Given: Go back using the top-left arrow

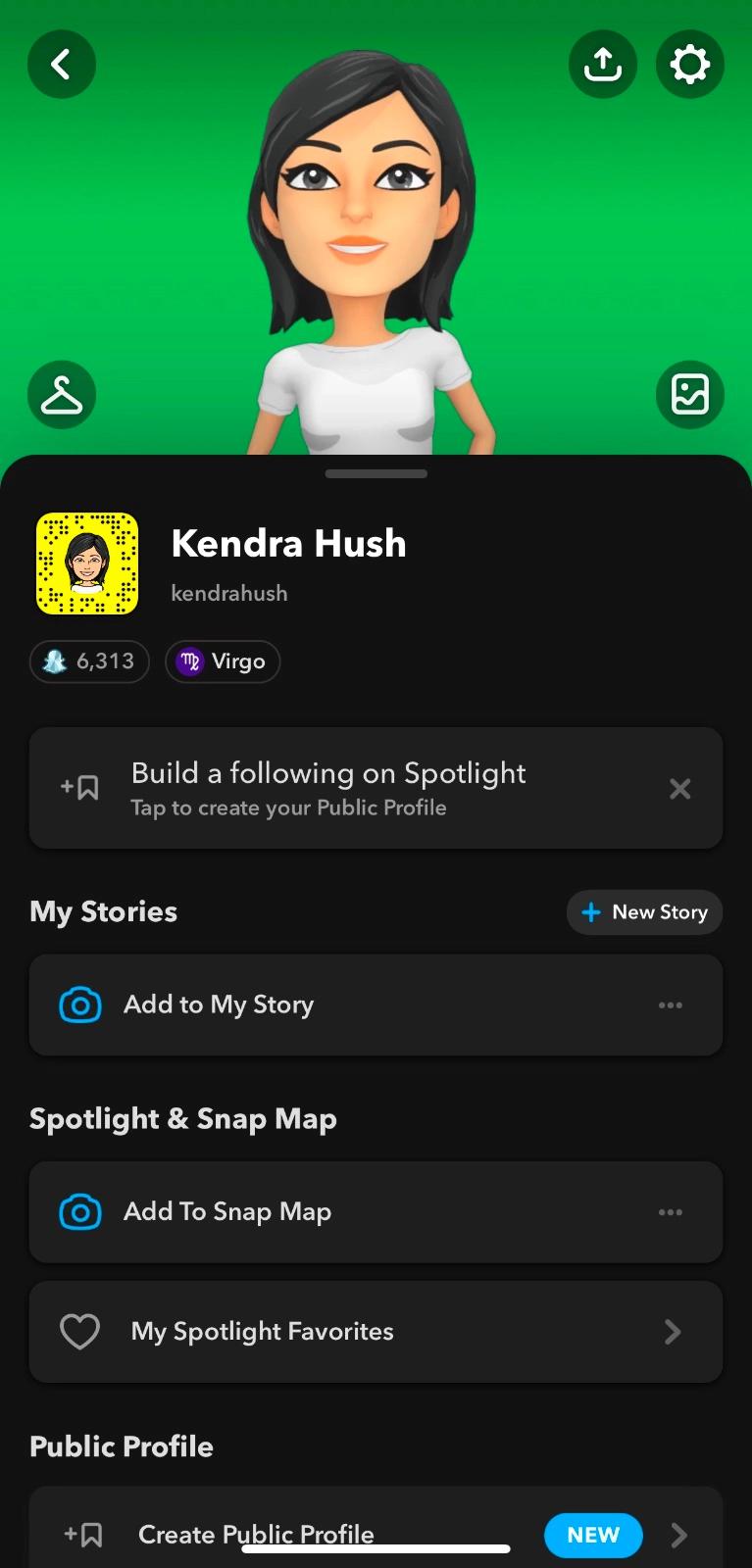Looking at the screenshot, I should tap(62, 65).
